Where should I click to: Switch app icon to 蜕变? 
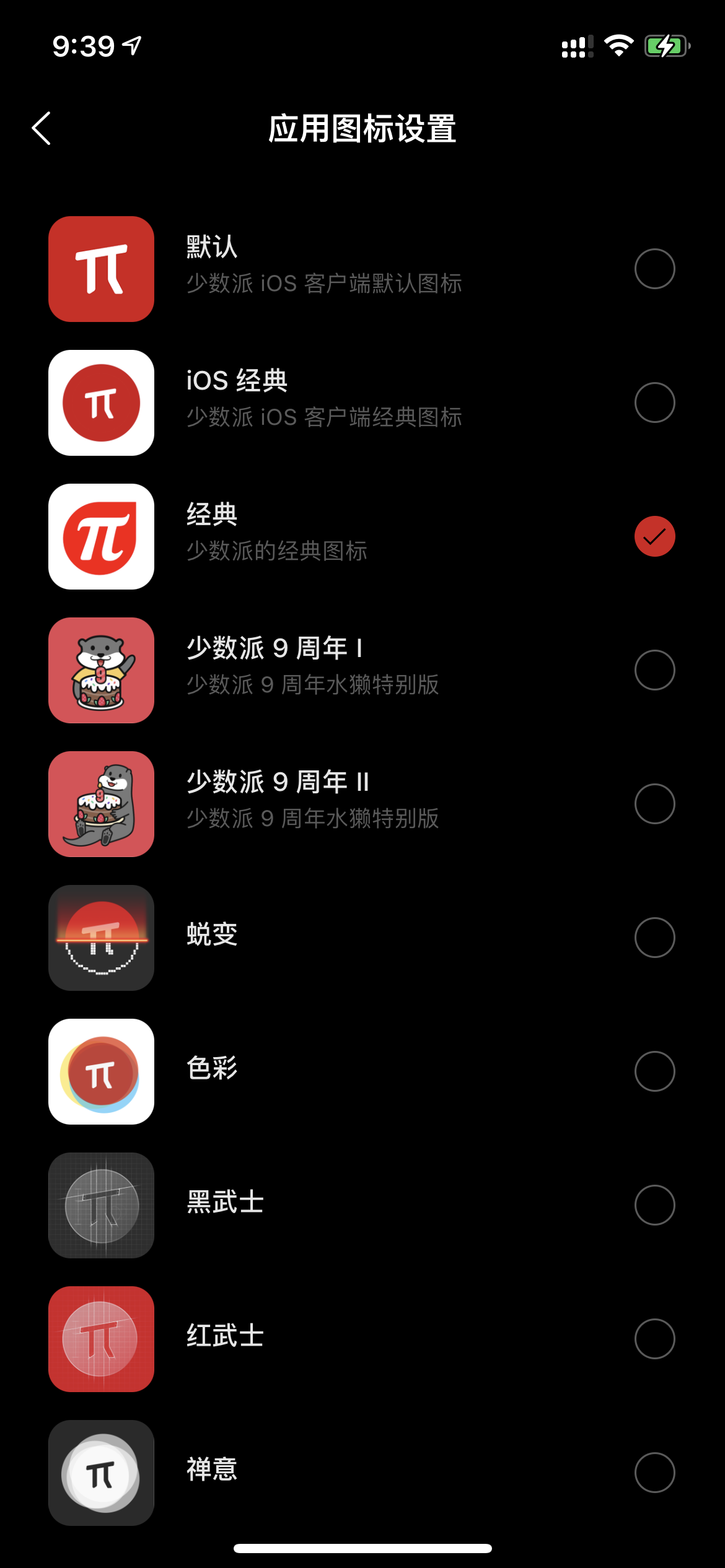[654, 938]
